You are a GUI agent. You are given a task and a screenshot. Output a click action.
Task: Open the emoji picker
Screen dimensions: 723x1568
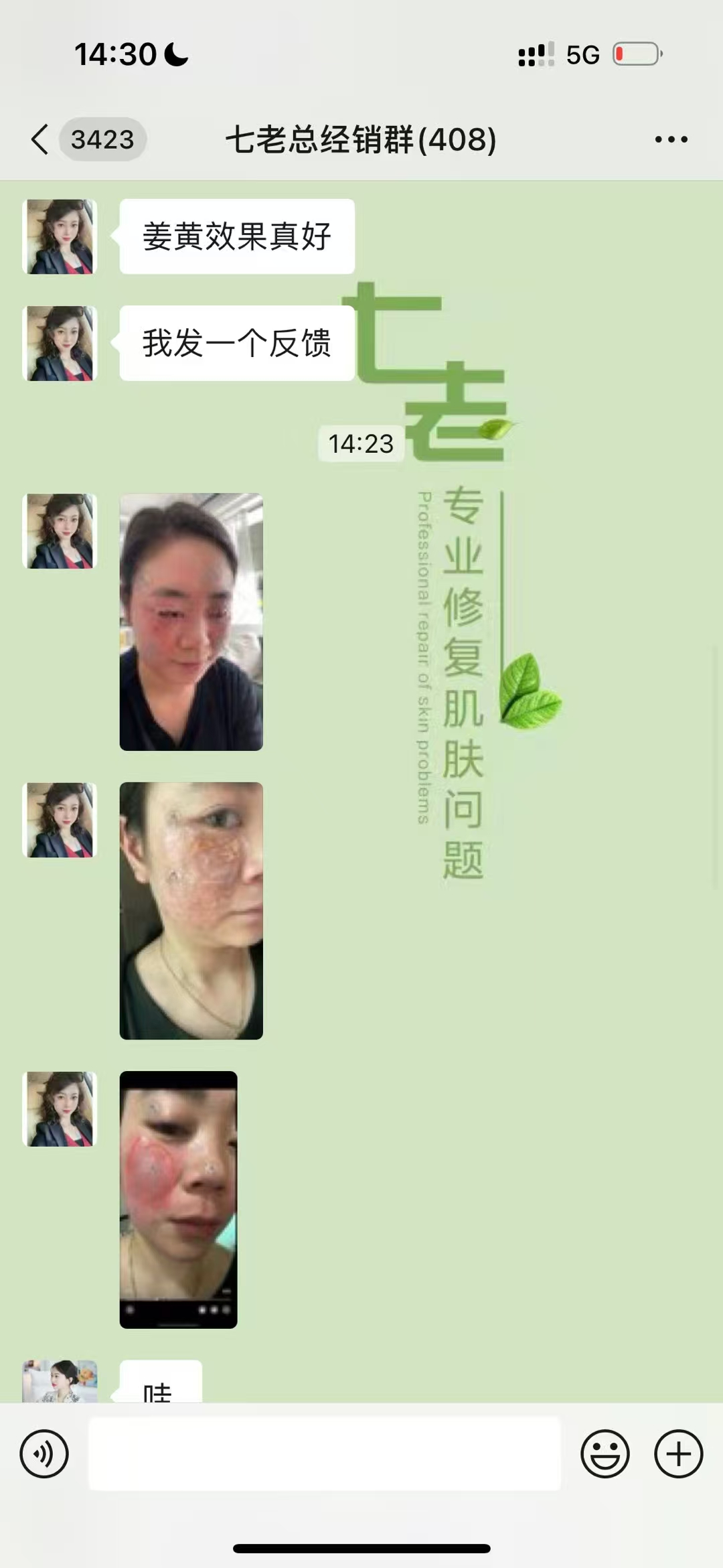[x=605, y=1454]
